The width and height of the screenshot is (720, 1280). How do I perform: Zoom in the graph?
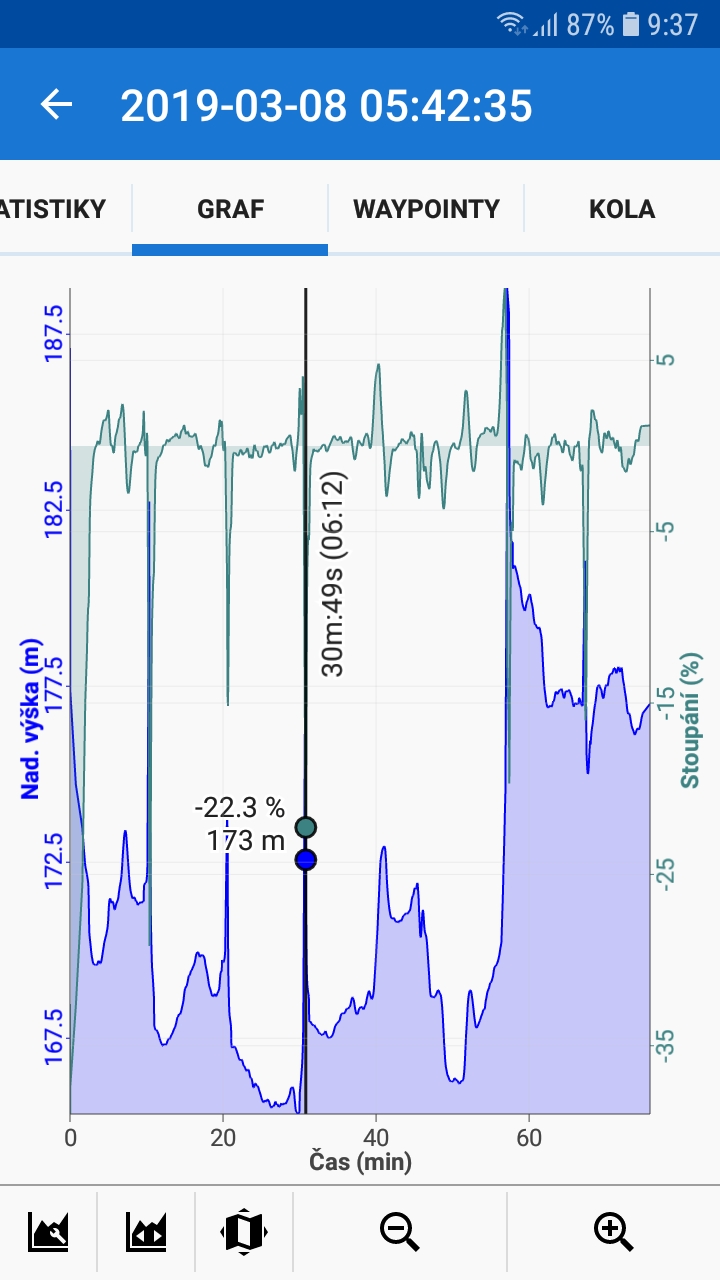(613, 1231)
